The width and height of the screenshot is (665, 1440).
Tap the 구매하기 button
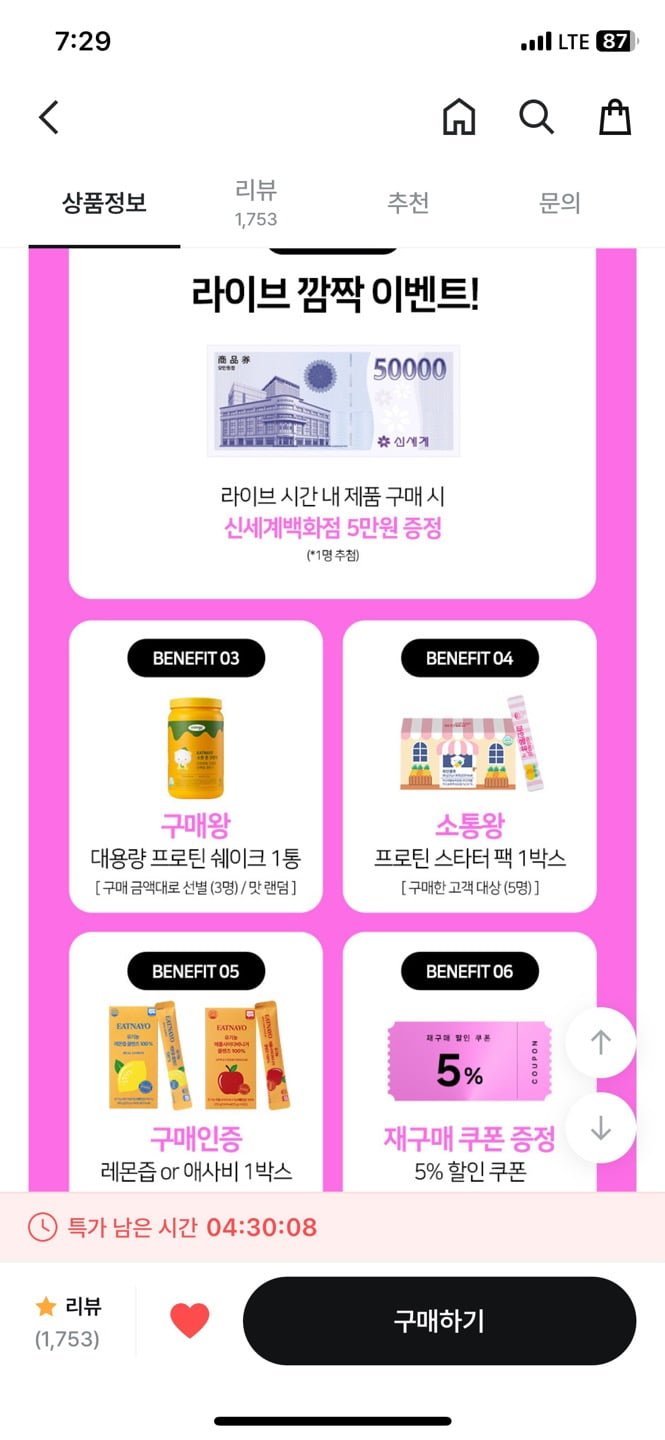(x=439, y=1320)
